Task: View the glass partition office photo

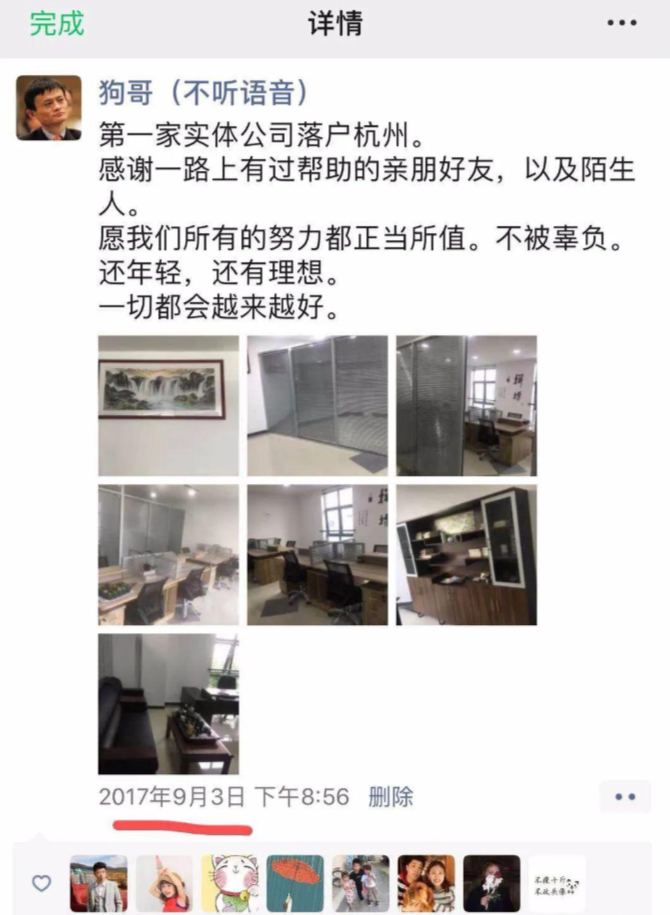Action: point(317,405)
